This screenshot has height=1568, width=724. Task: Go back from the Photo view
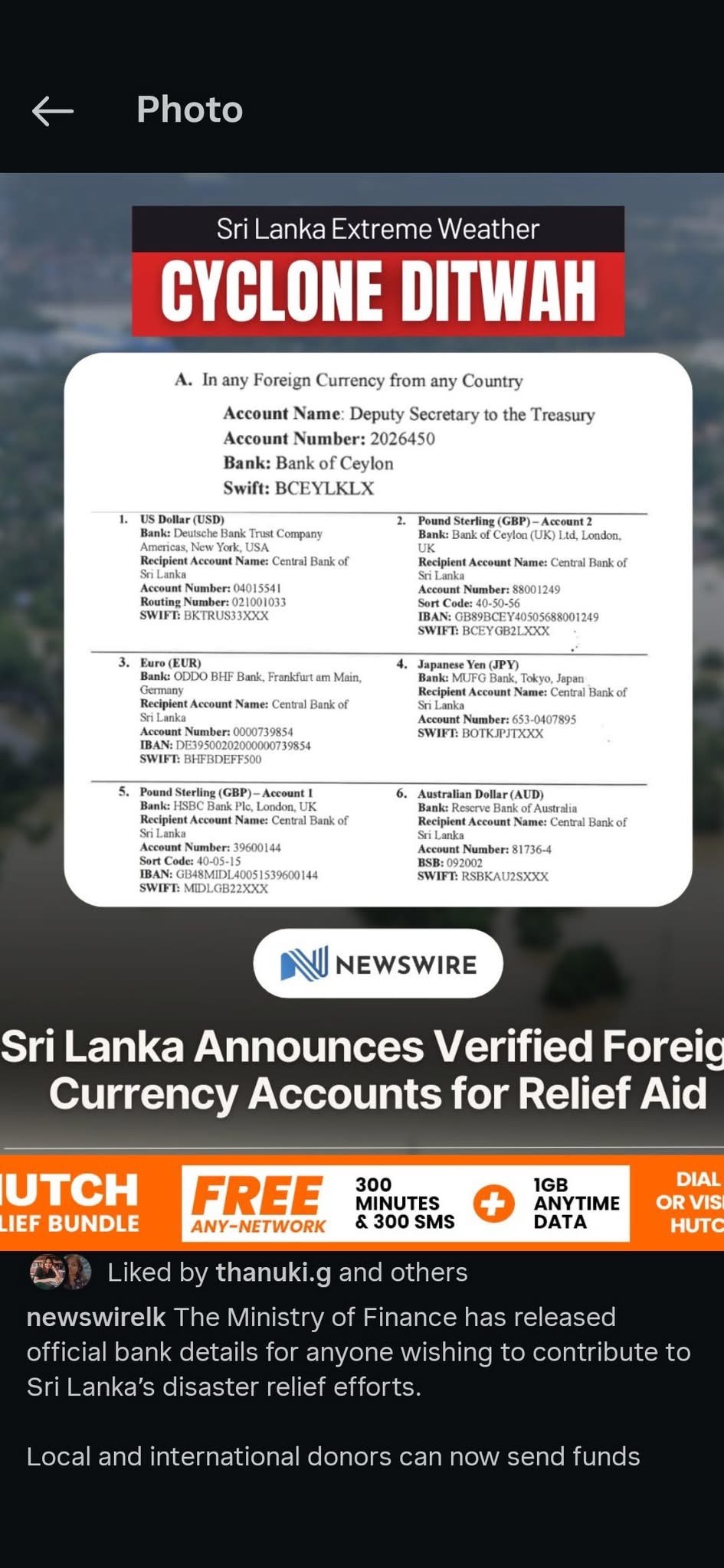52,111
